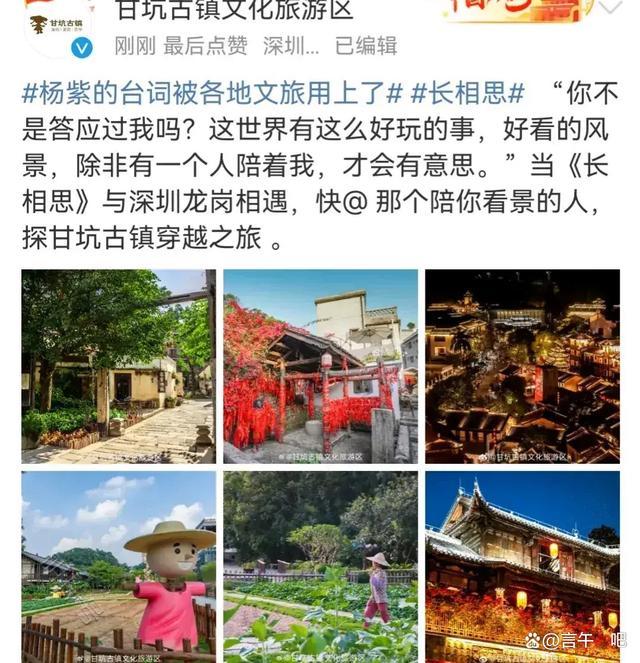Expand the post options chevron
The width and height of the screenshot is (640, 663).
tap(609, 8)
